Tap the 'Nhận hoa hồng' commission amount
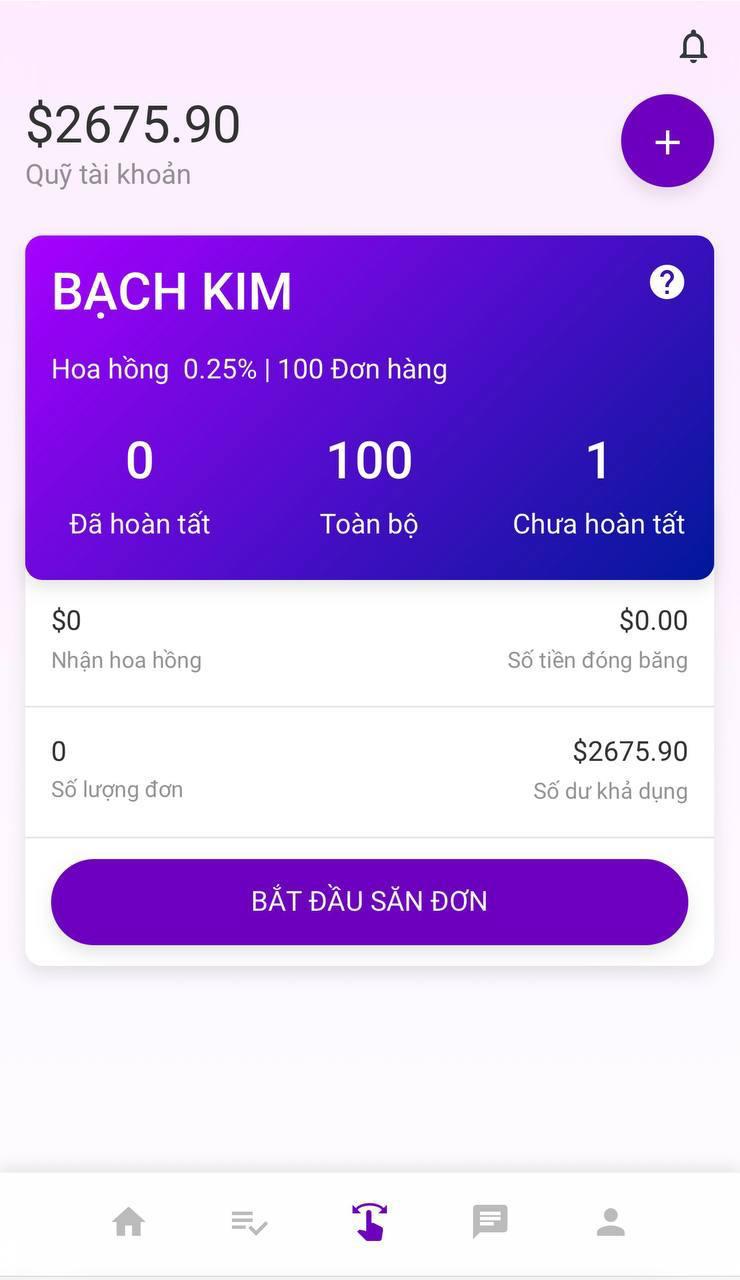This screenshot has height=1280, width=740. [126, 640]
